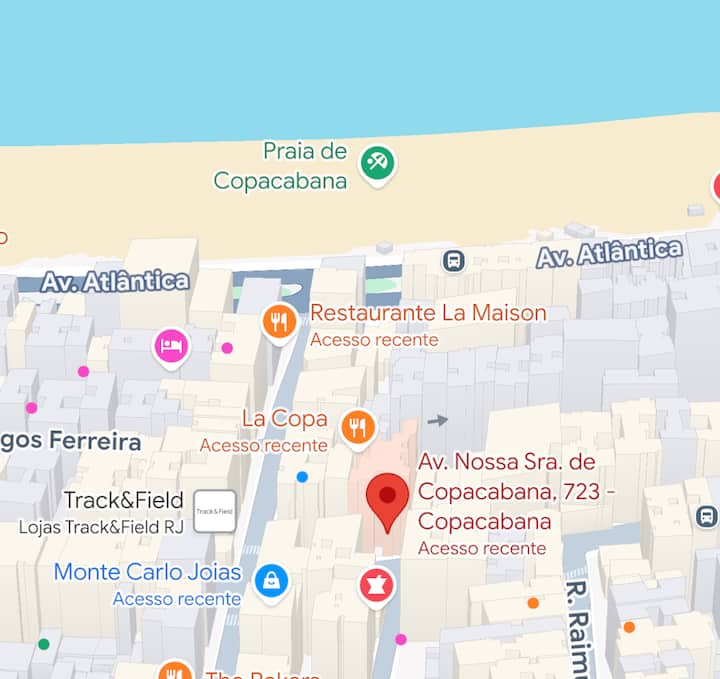The height and width of the screenshot is (679, 720).
Task: Open La Copa restaurant marker
Action: tap(357, 427)
